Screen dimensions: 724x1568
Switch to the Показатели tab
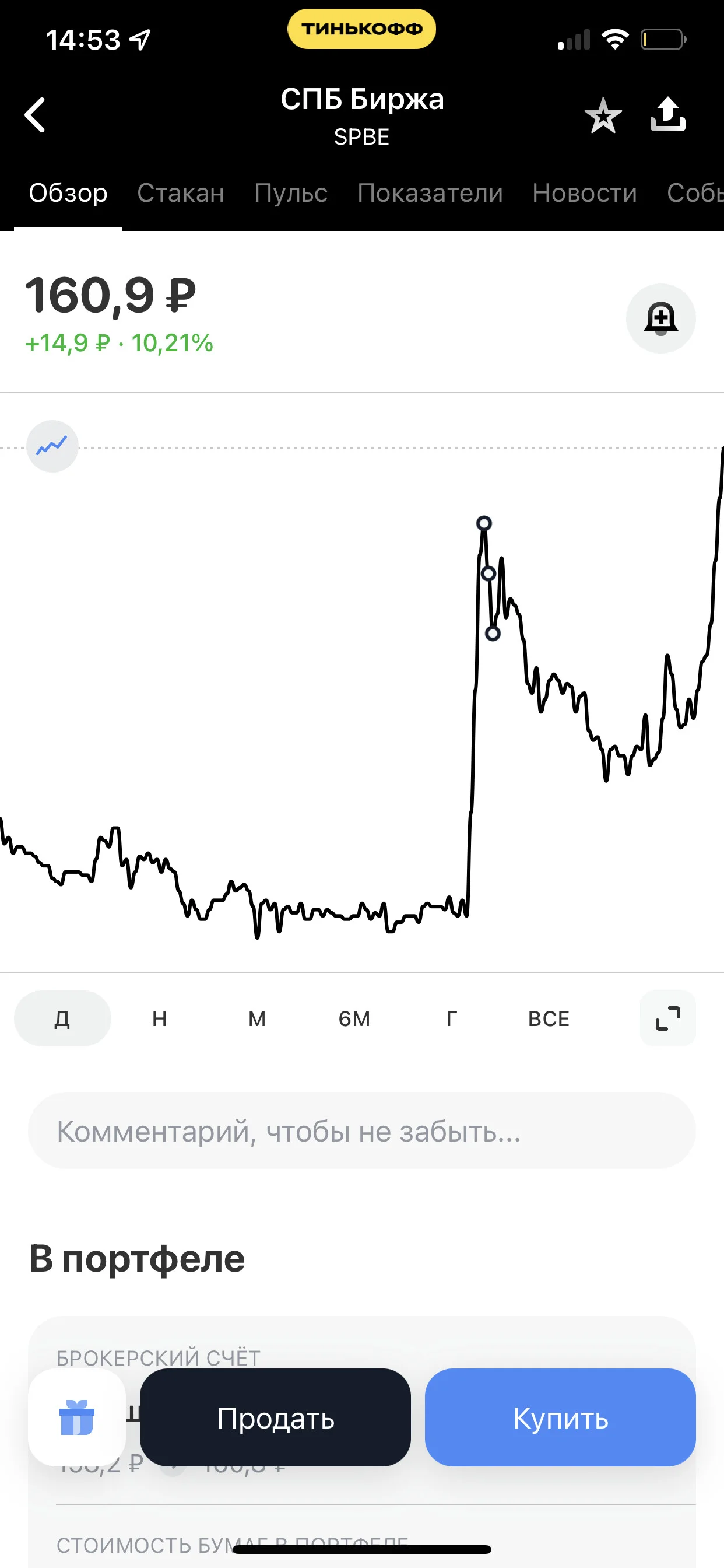[x=430, y=193]
